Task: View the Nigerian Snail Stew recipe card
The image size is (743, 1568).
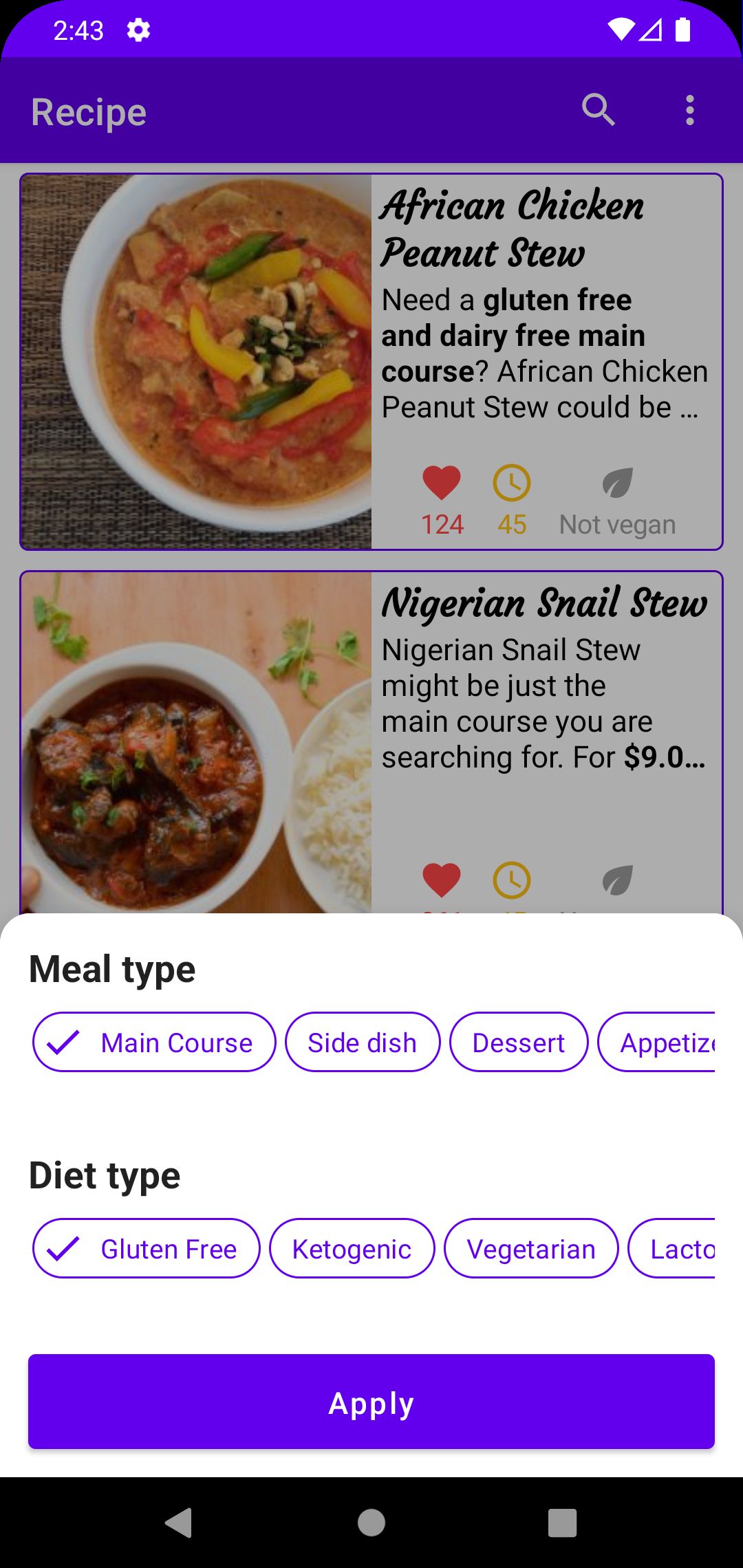Action: (x=371, y=743)
